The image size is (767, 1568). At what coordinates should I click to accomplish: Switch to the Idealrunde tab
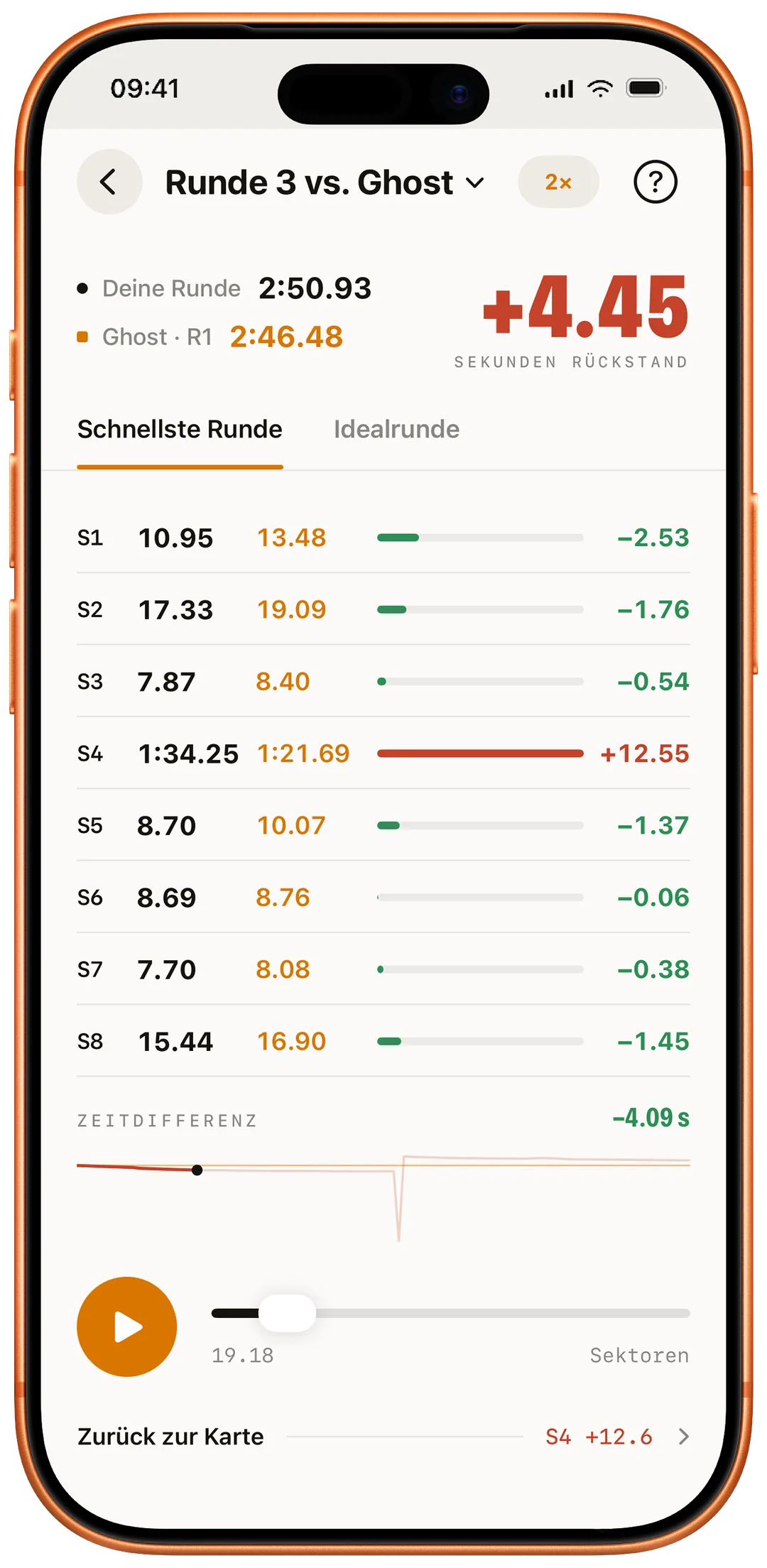396,430
